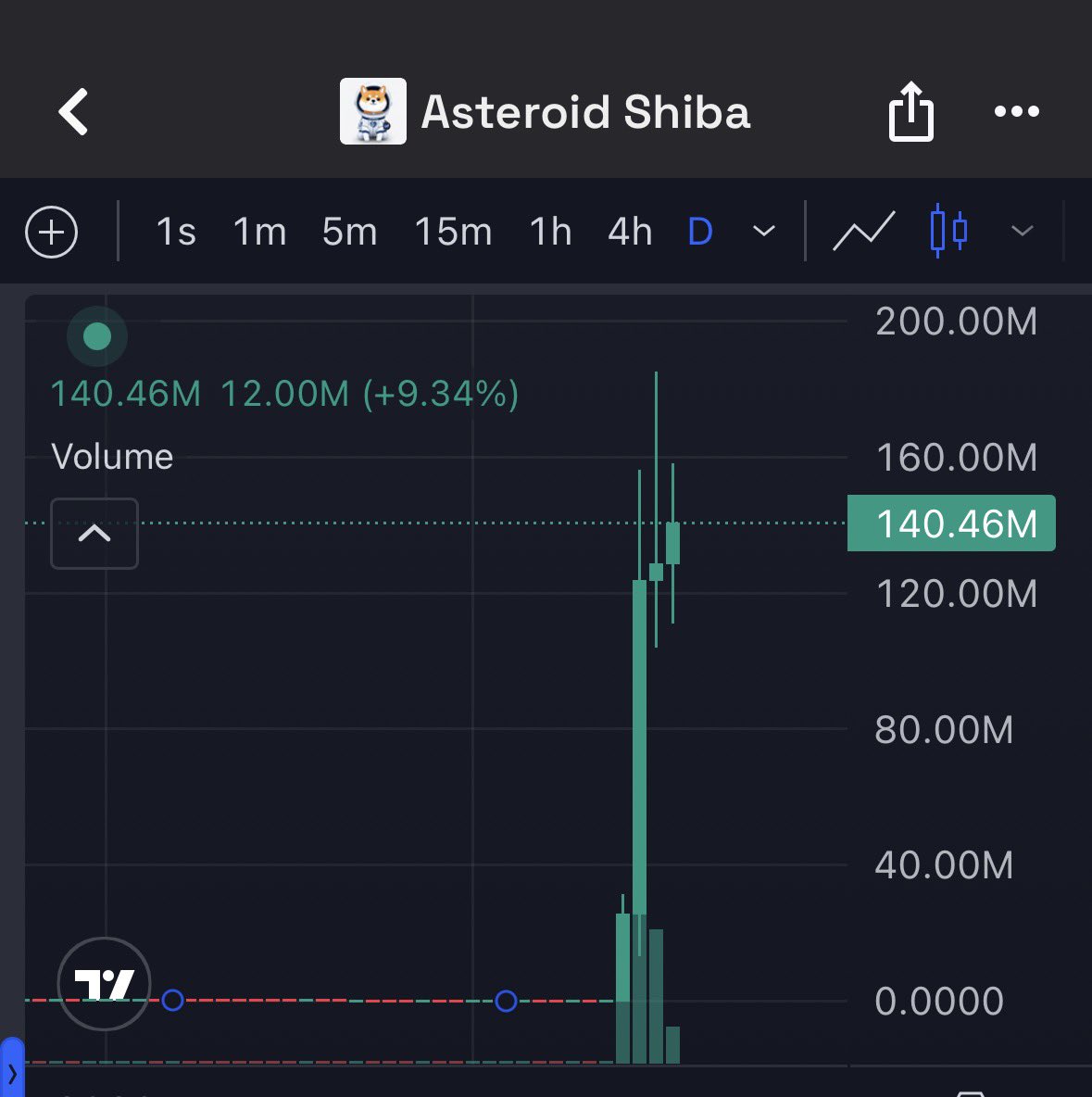Select the 1m timeframe
Image resolution: width=1092 pixels, height=1097 pixels.
[259, 232]
